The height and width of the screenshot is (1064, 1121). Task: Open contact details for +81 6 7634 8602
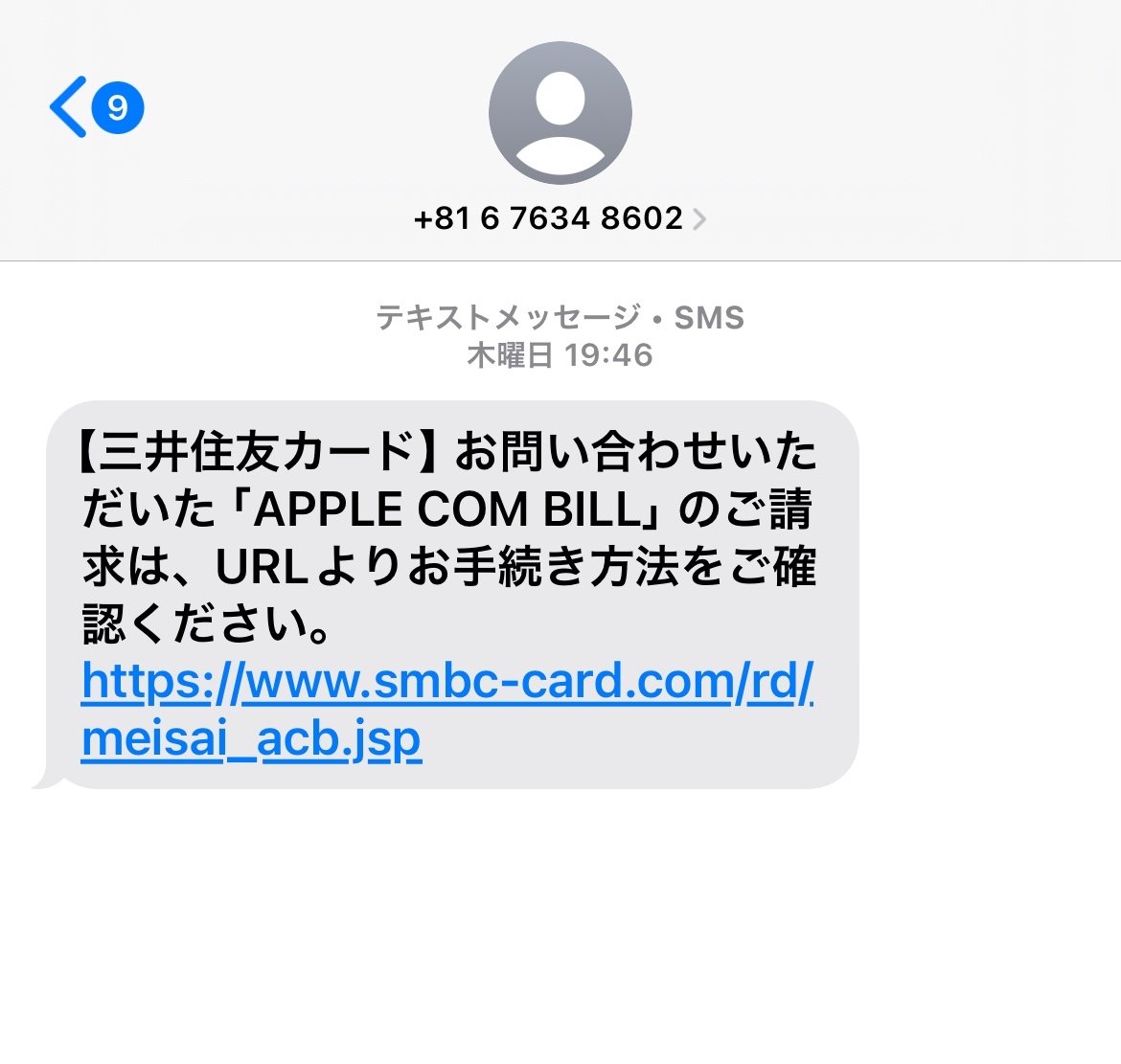click(560, 218)
